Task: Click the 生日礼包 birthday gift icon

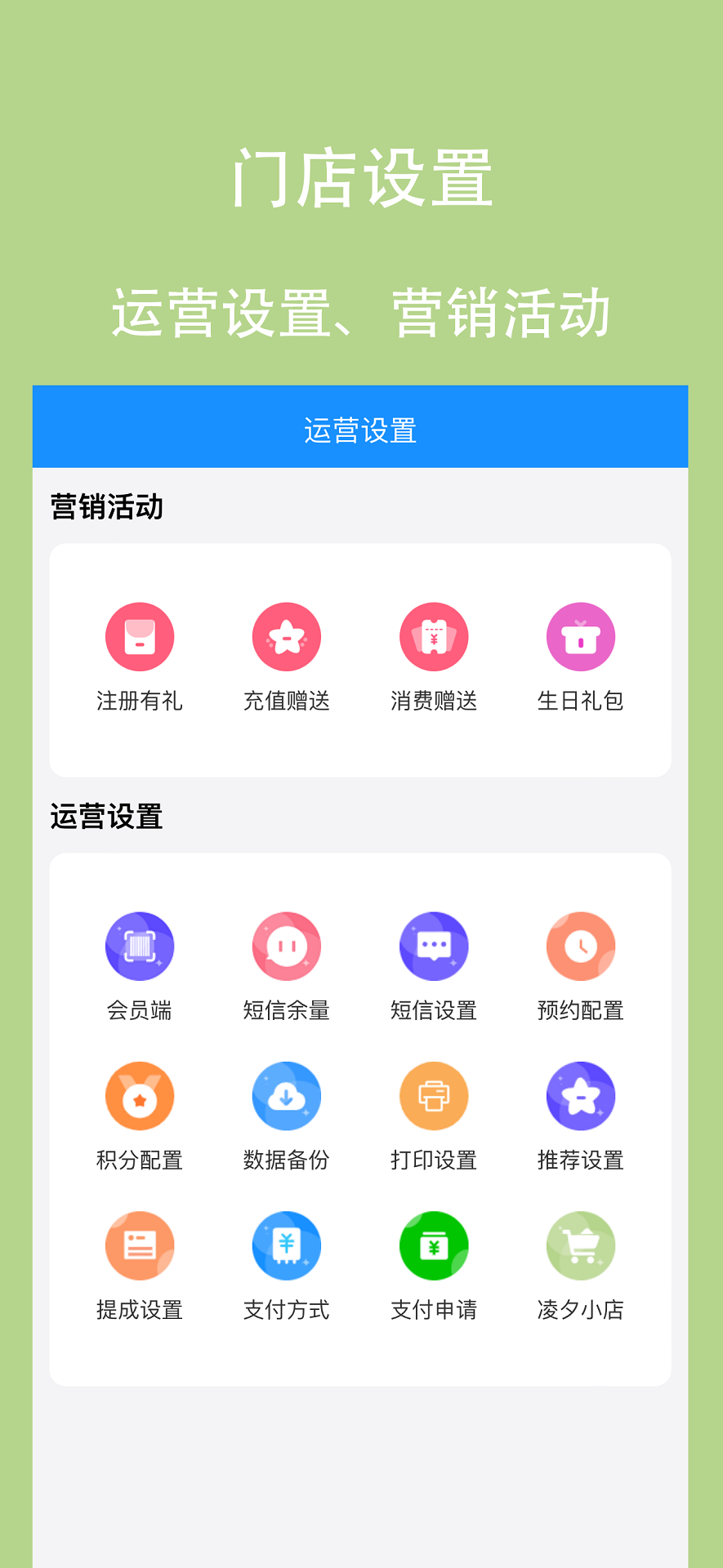Action: (580, 636)
